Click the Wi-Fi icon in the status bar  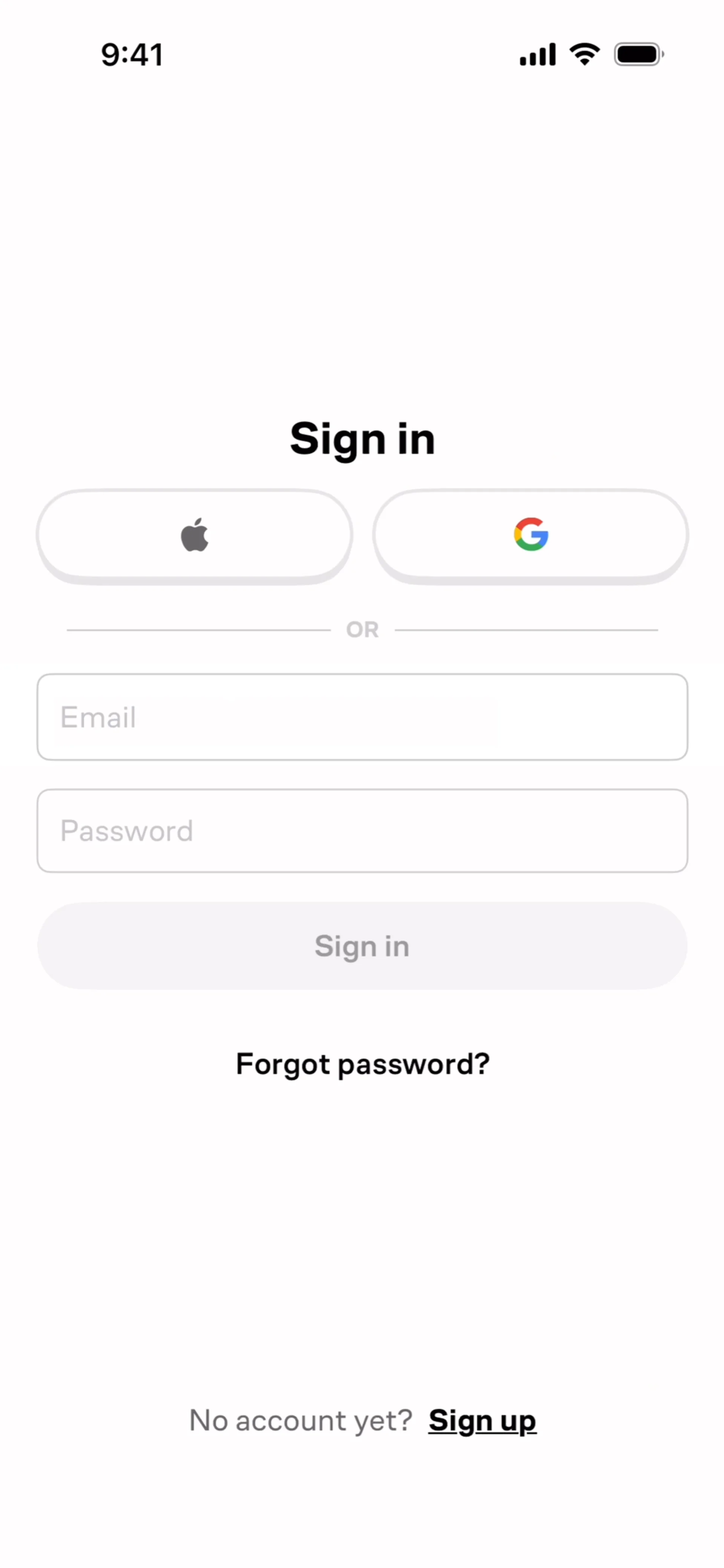[x=584, y=54]
